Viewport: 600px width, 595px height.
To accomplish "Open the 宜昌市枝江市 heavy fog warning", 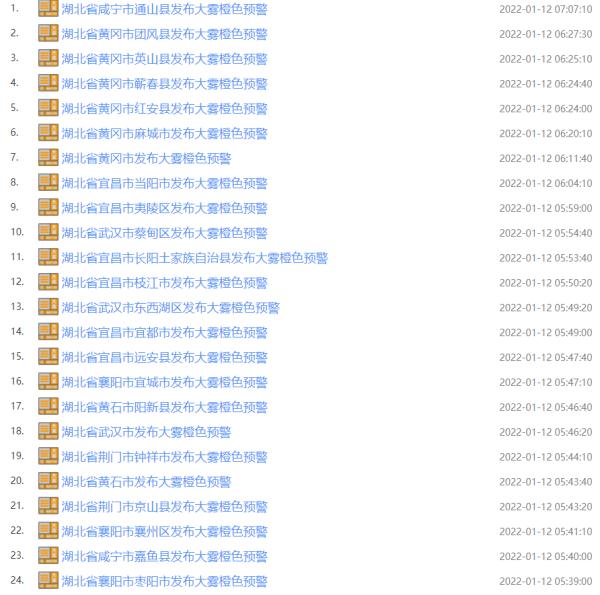I will coord(164,283).
